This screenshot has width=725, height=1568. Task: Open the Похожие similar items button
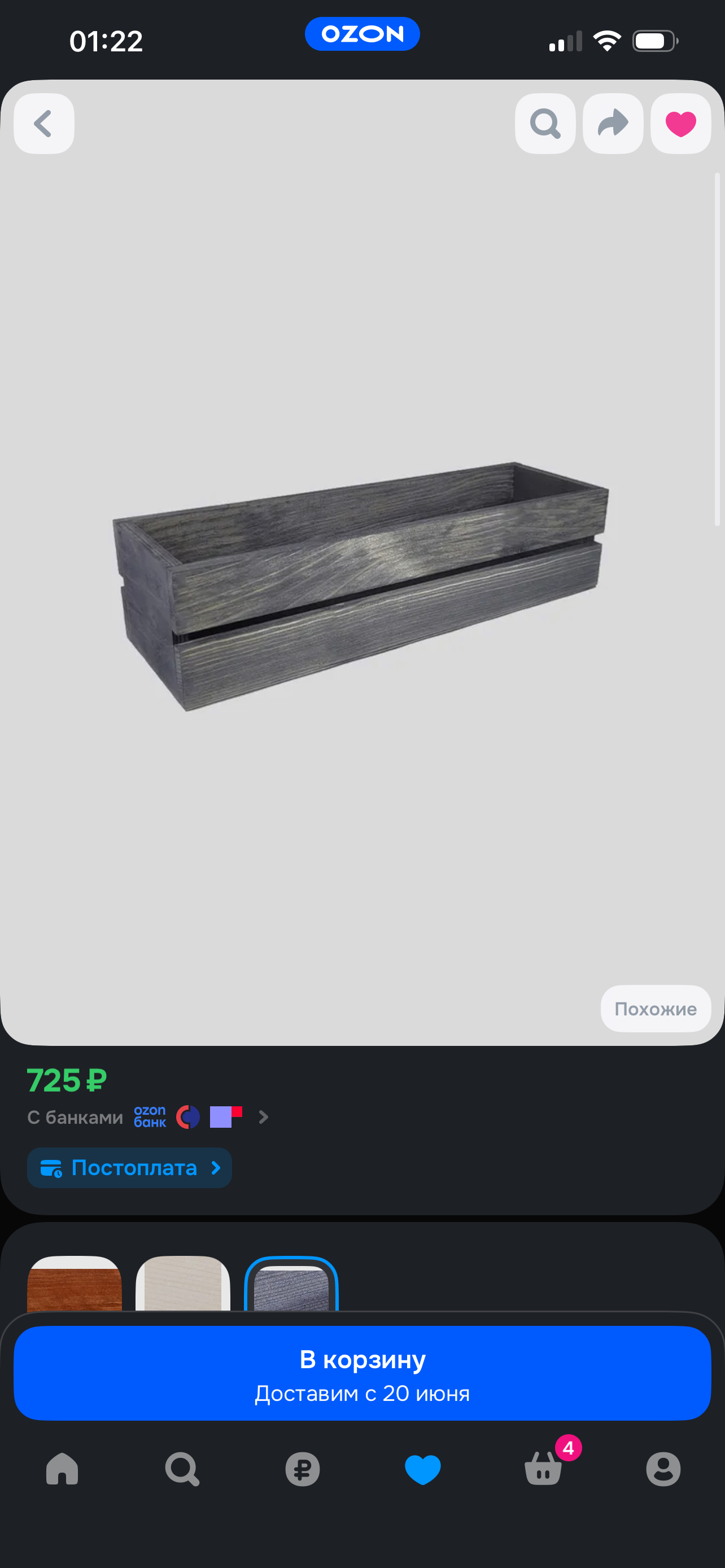pos(656,1009)
